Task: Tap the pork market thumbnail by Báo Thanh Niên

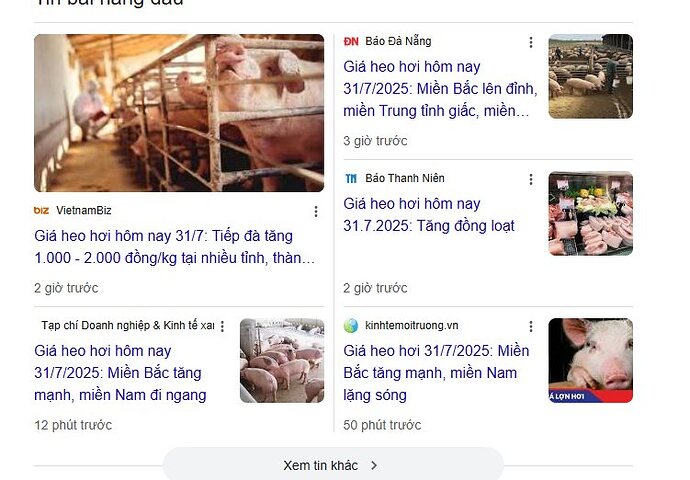Action: [x=590, y=213]
